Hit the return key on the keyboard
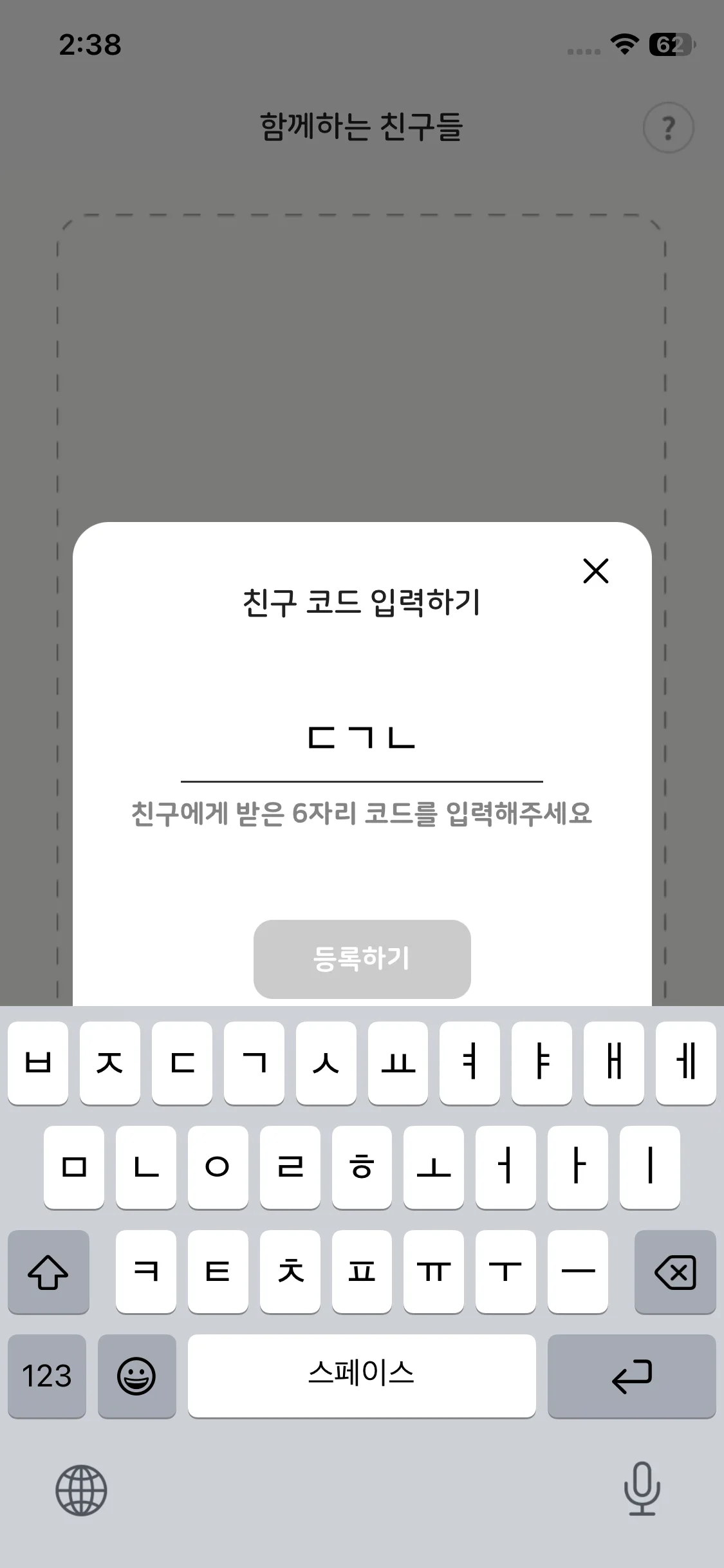Image resolution: width=724 pixels, height=1568 pixels. 631,1376
